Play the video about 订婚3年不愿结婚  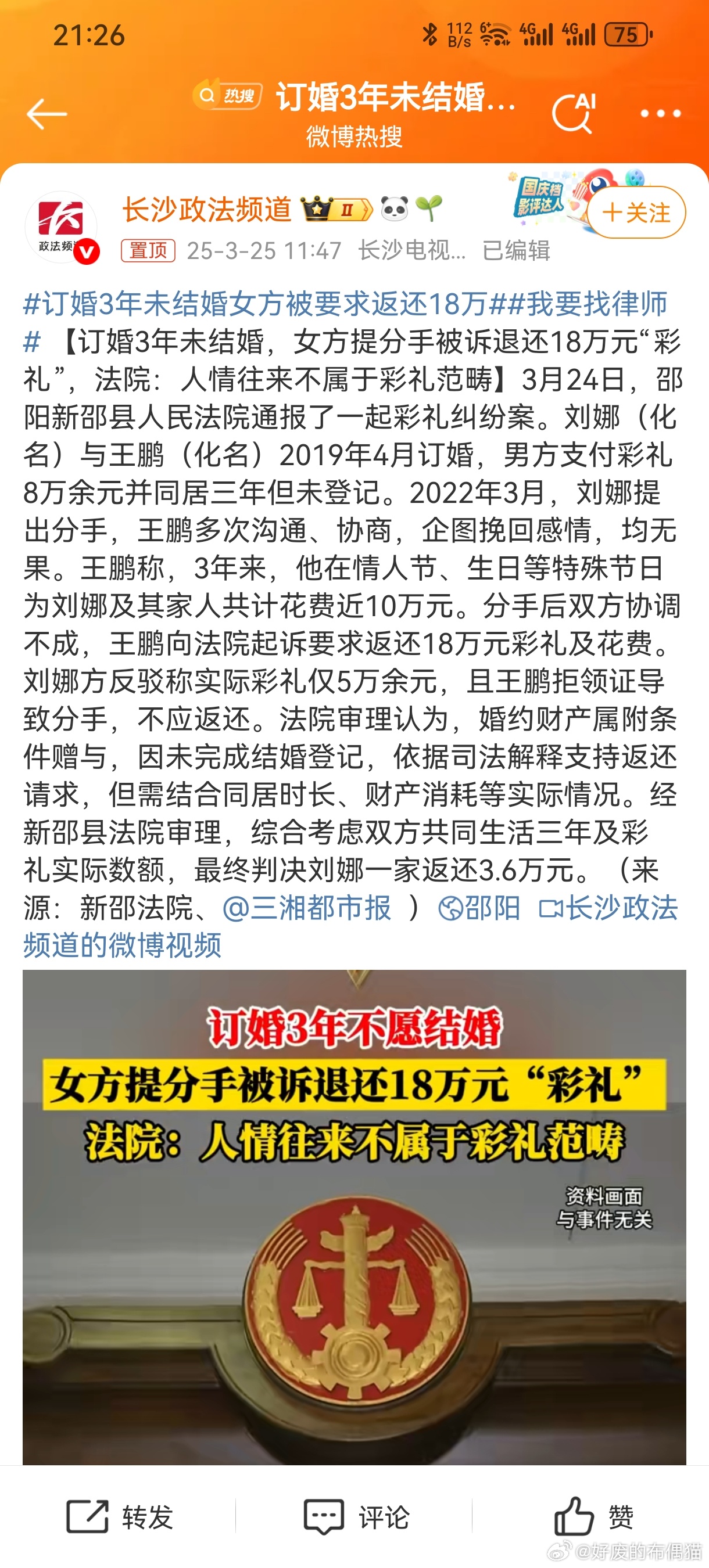coord(354,1216)
